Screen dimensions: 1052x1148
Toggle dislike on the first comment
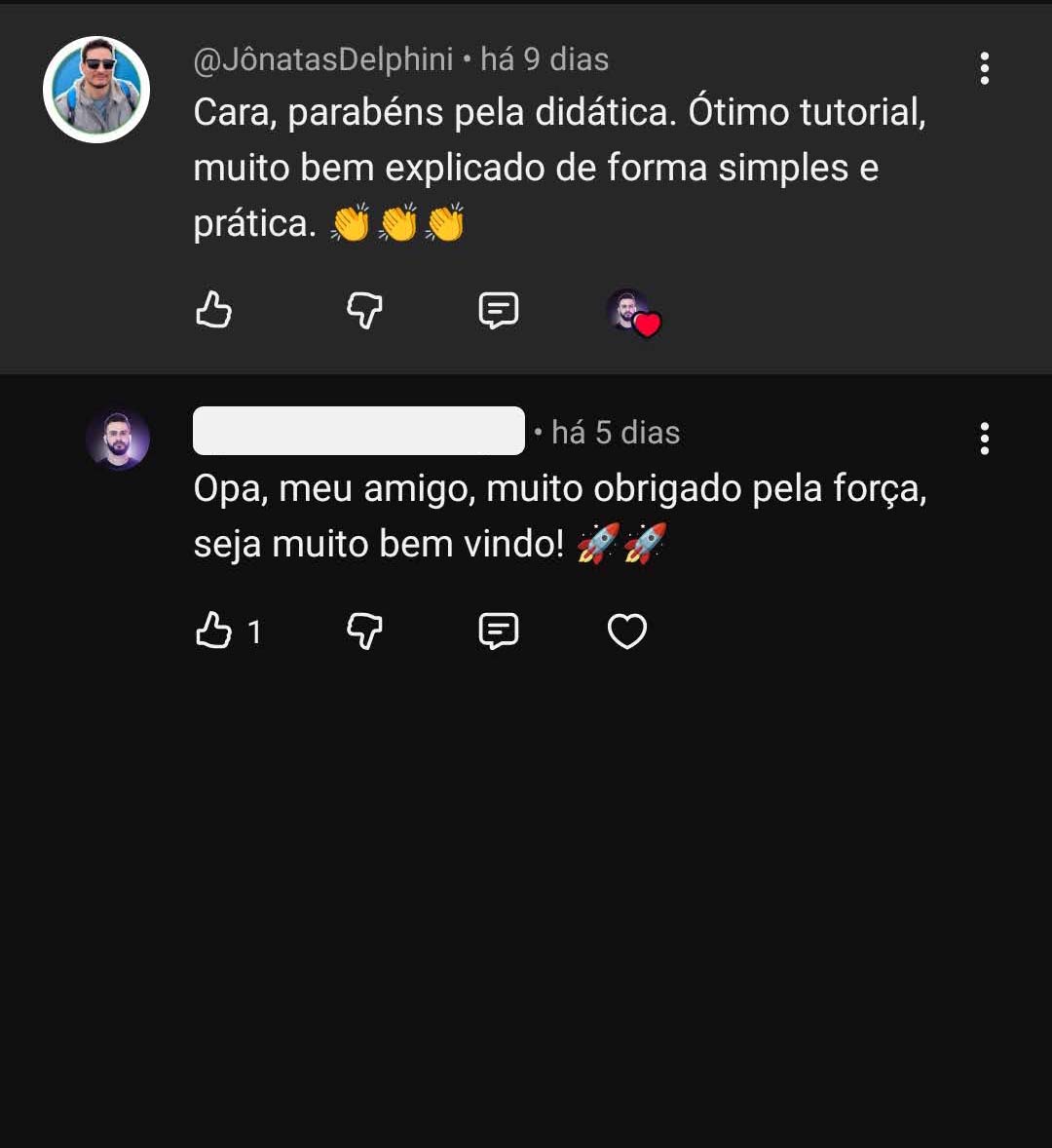point(363,310)
